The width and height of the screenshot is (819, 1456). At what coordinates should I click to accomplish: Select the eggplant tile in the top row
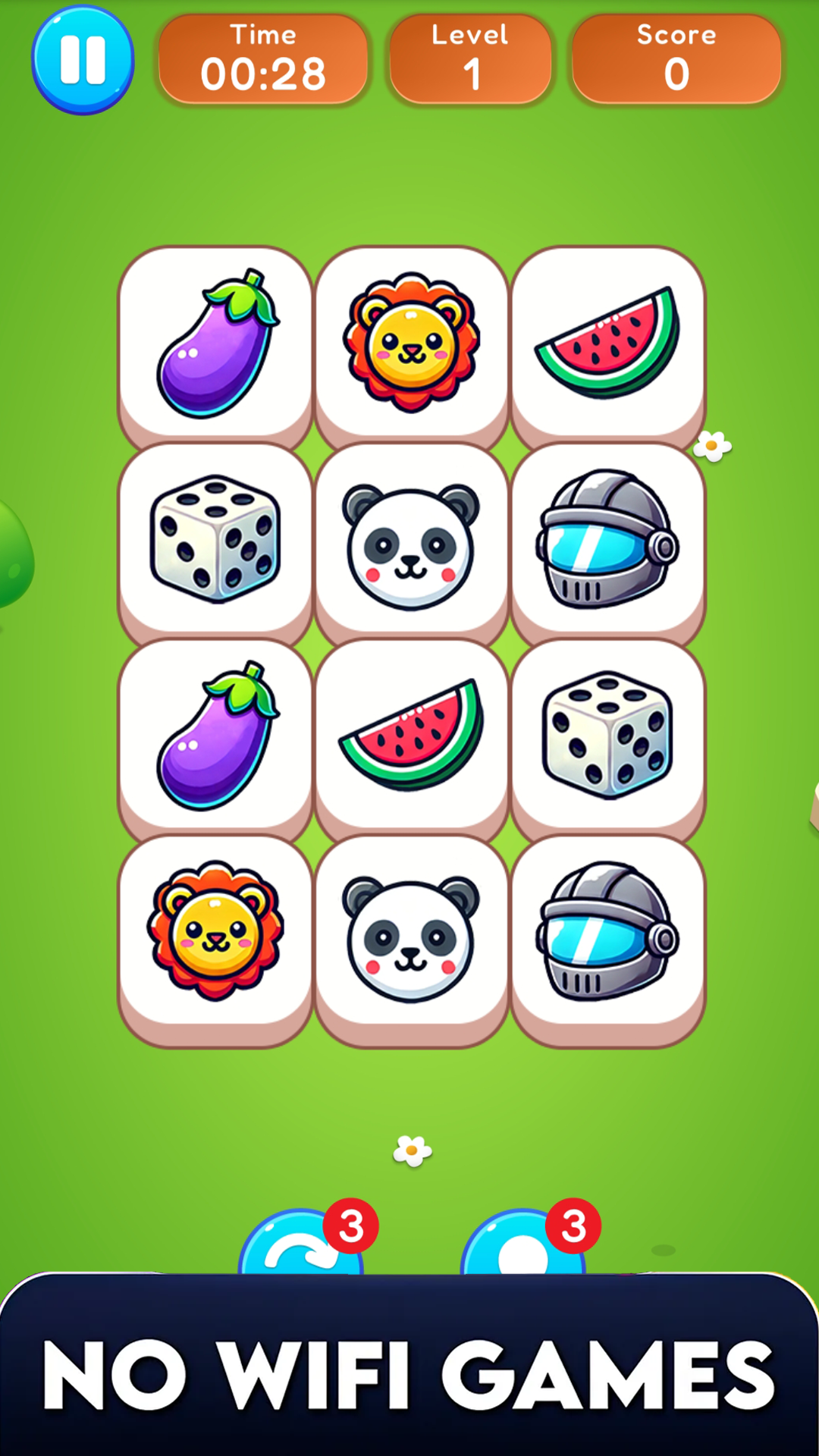click(215, 345)
